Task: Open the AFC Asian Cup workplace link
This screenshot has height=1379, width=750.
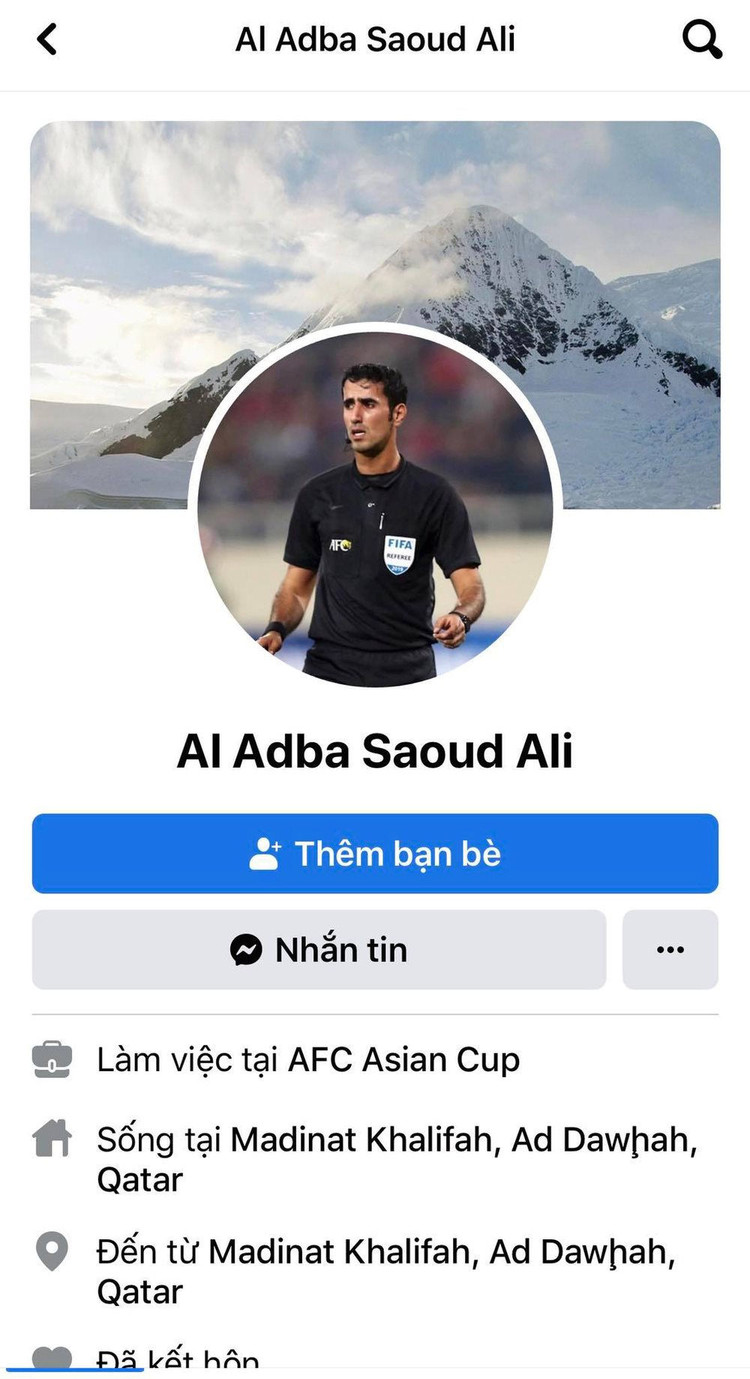Action: coord(404,1060)
